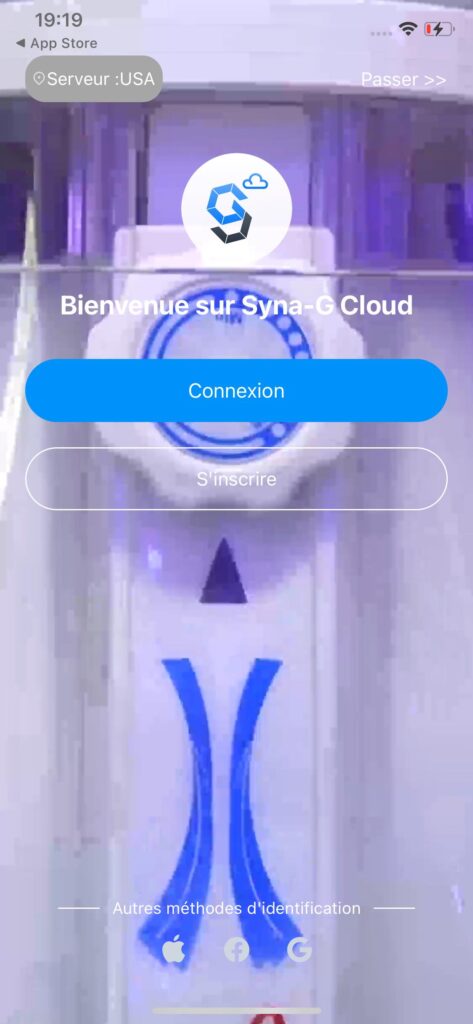
Task: Register with the S'inscrire button
Action: [x=236, y=479]
